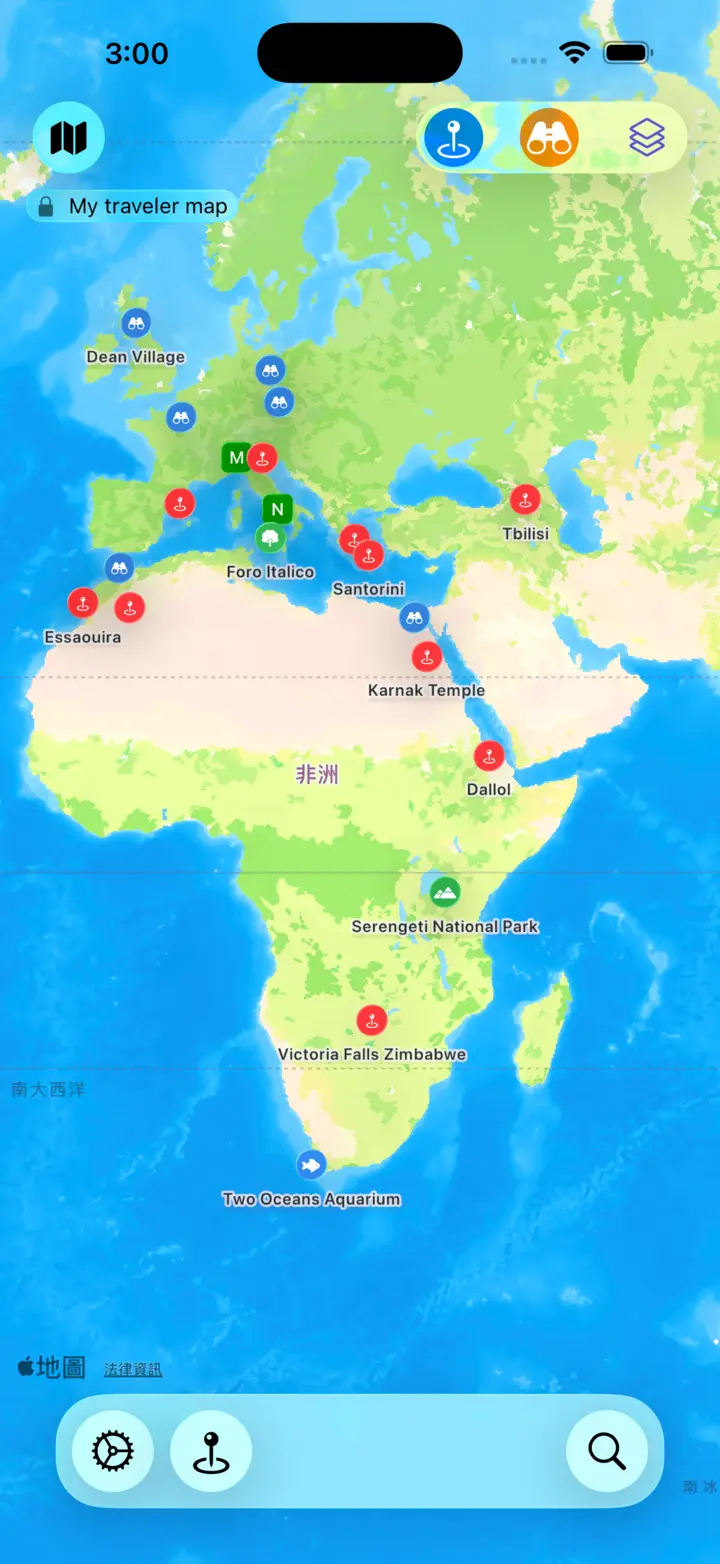Tap the green M marker
Image resolution: width=720 pixels, height=1564 pixels.
235,458
